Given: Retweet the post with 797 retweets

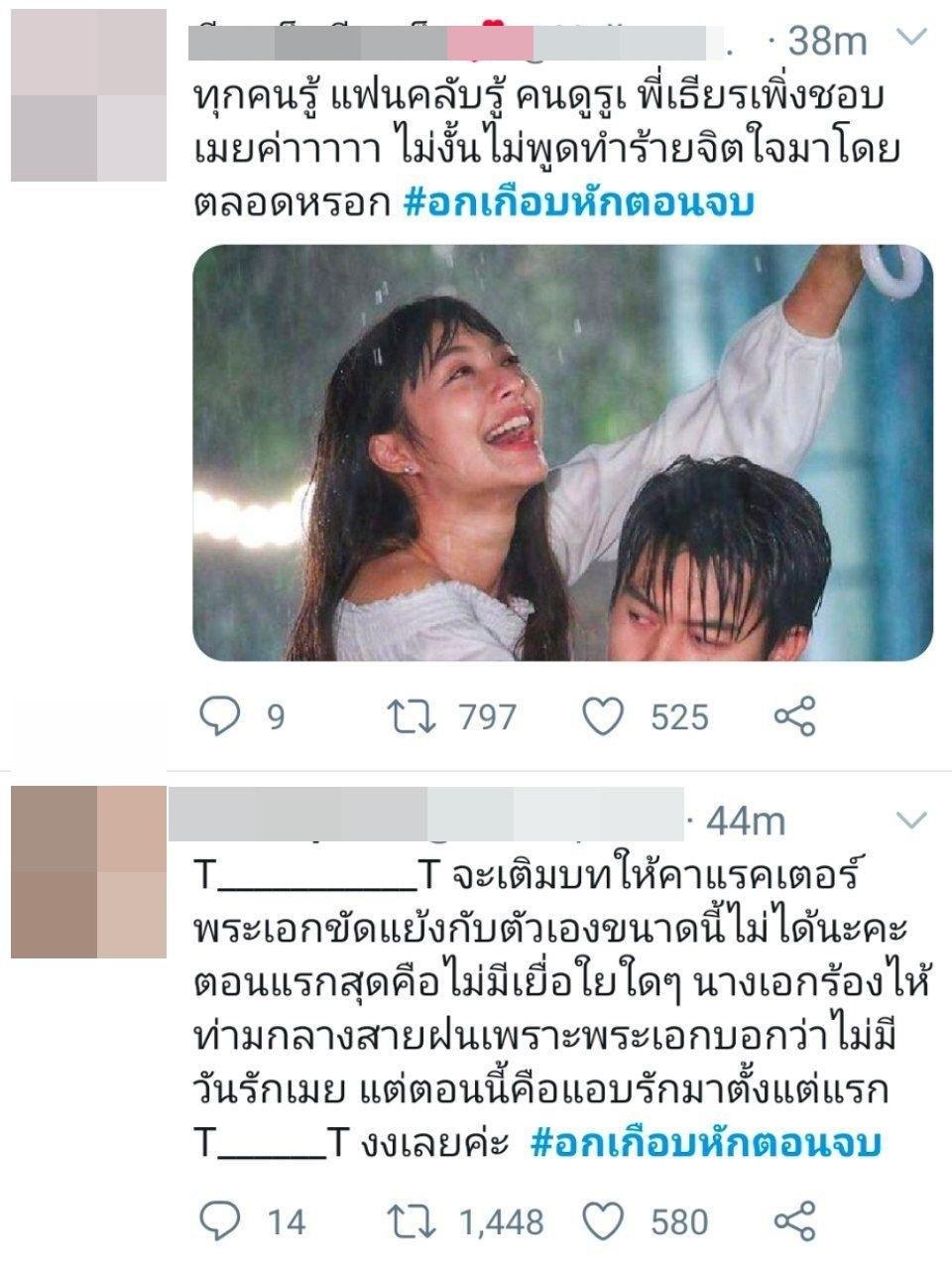Looking at the screenshot, I should (411, 715).
